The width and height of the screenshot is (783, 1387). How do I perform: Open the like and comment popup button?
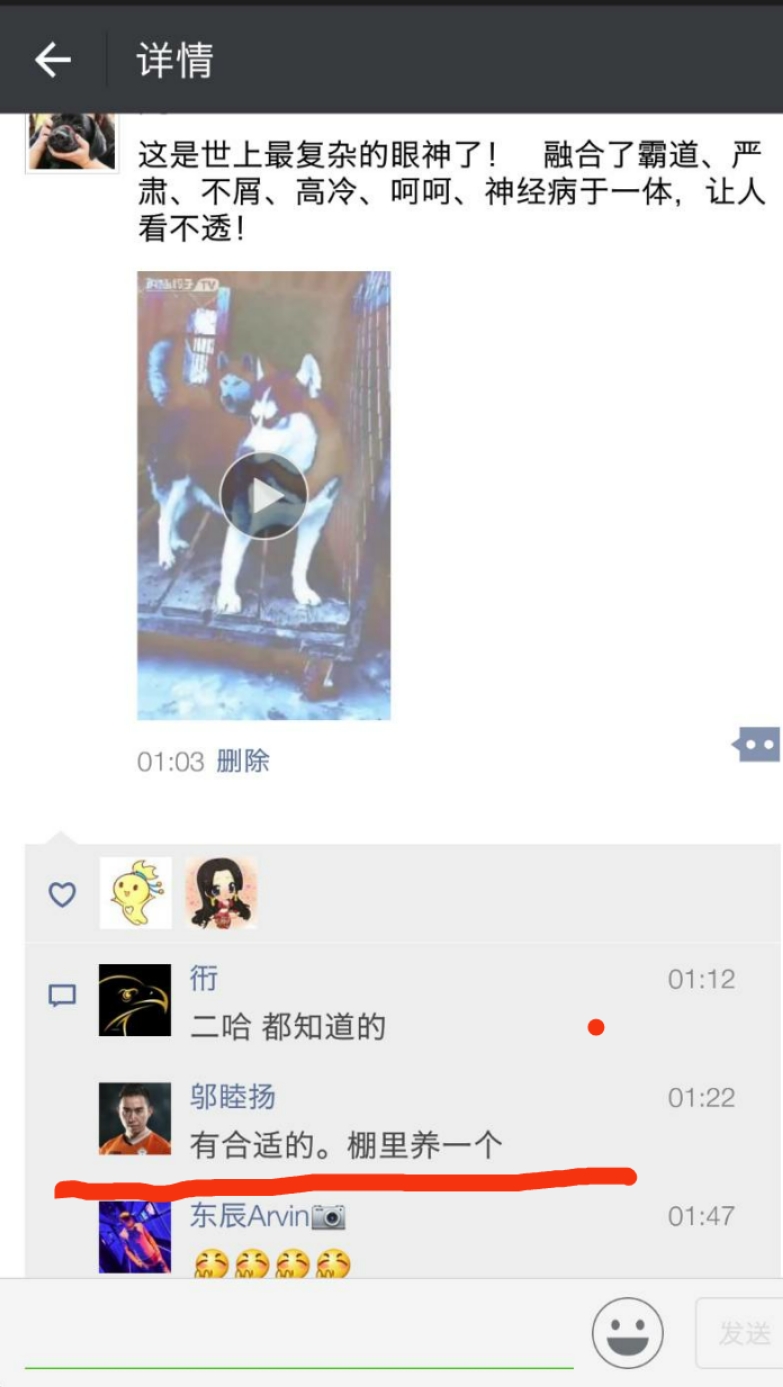[757, 745]
